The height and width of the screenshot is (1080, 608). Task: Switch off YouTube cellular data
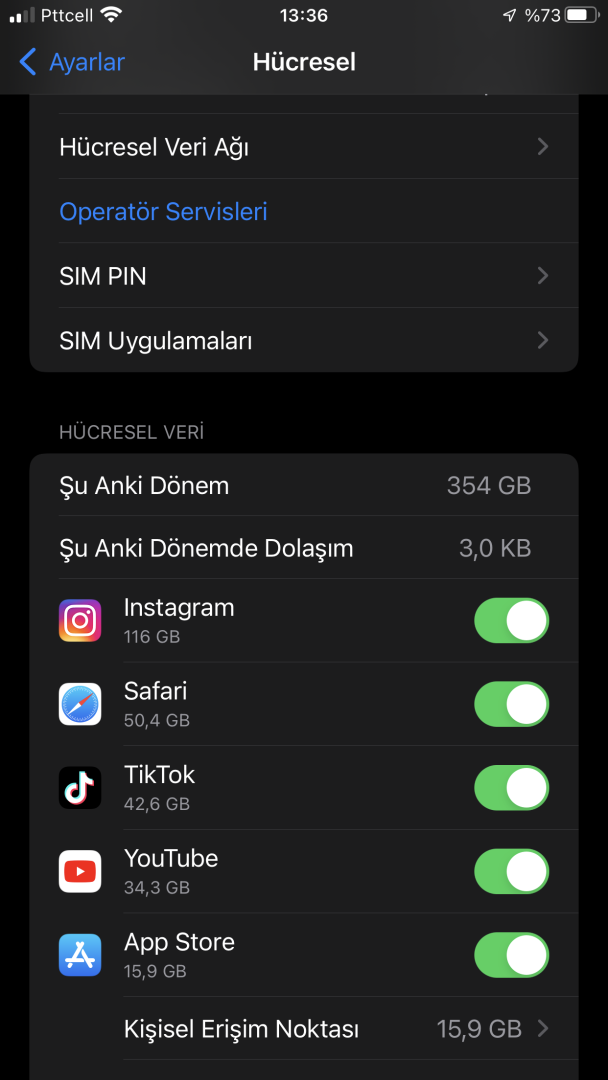click(x=511, y=871)
